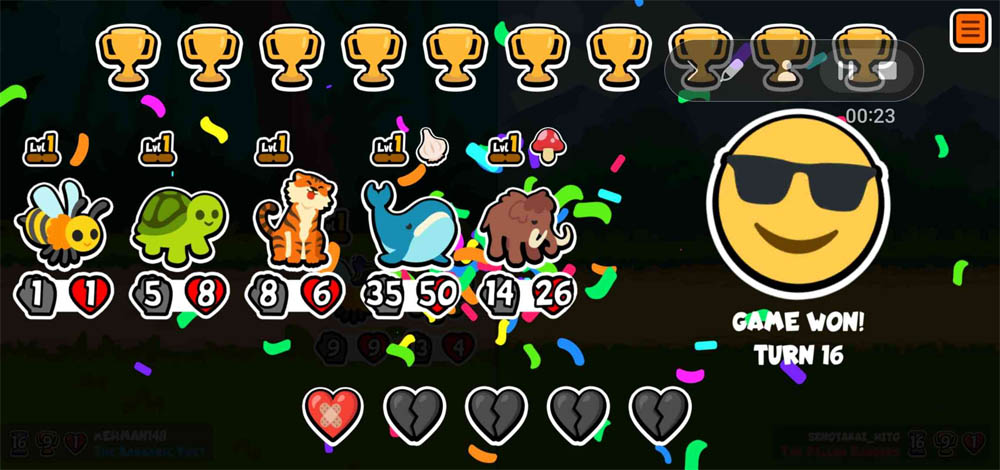Open the orange hamburger menu
Screen dimensions: 1000x470
[968, 29]
